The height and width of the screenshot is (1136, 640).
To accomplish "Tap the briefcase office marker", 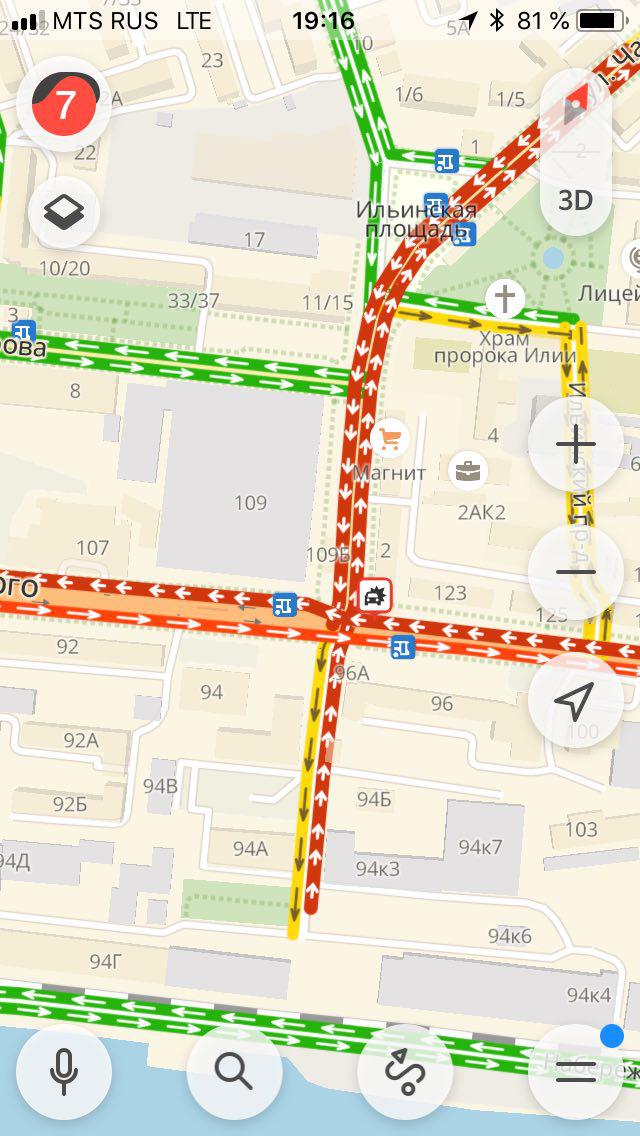I will point(467,471).
